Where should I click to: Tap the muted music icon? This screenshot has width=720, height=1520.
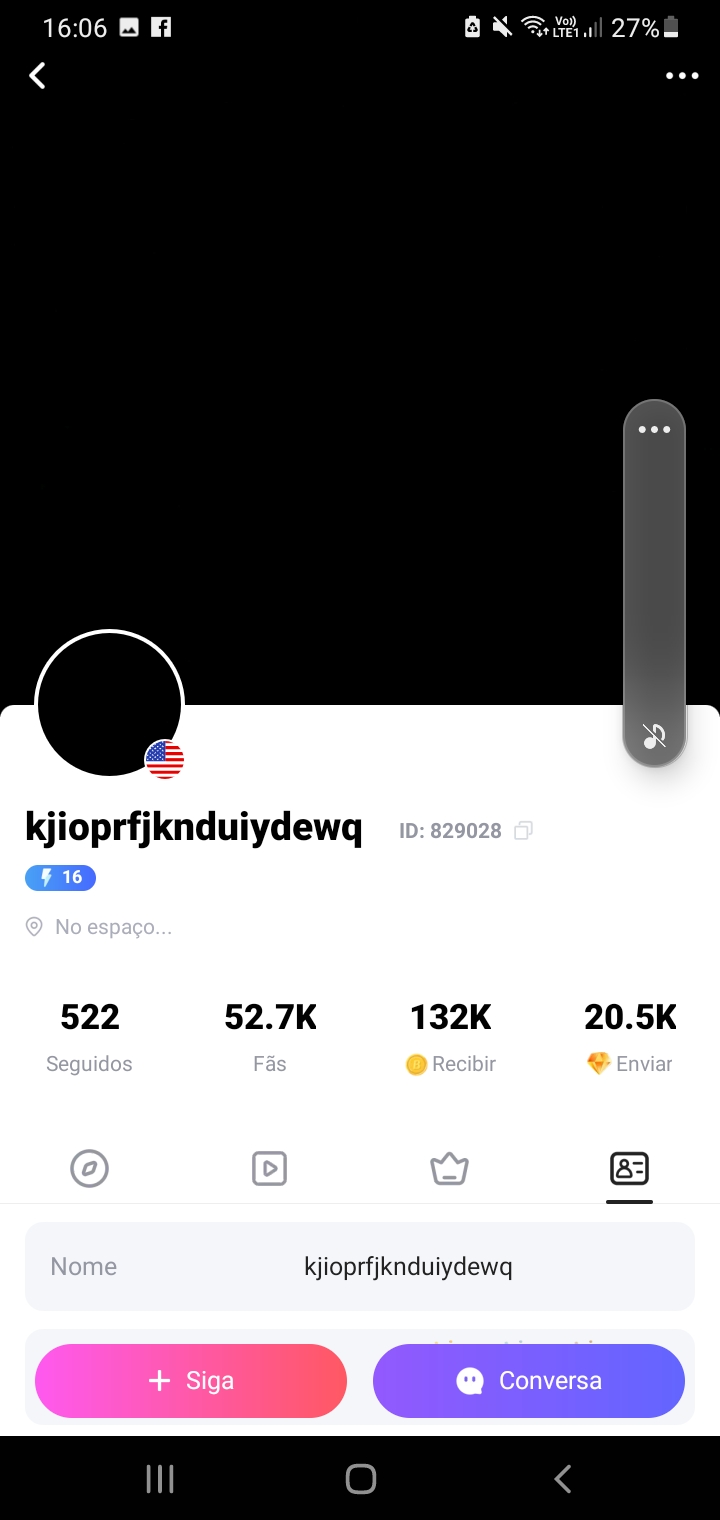[x=654, y=737]
